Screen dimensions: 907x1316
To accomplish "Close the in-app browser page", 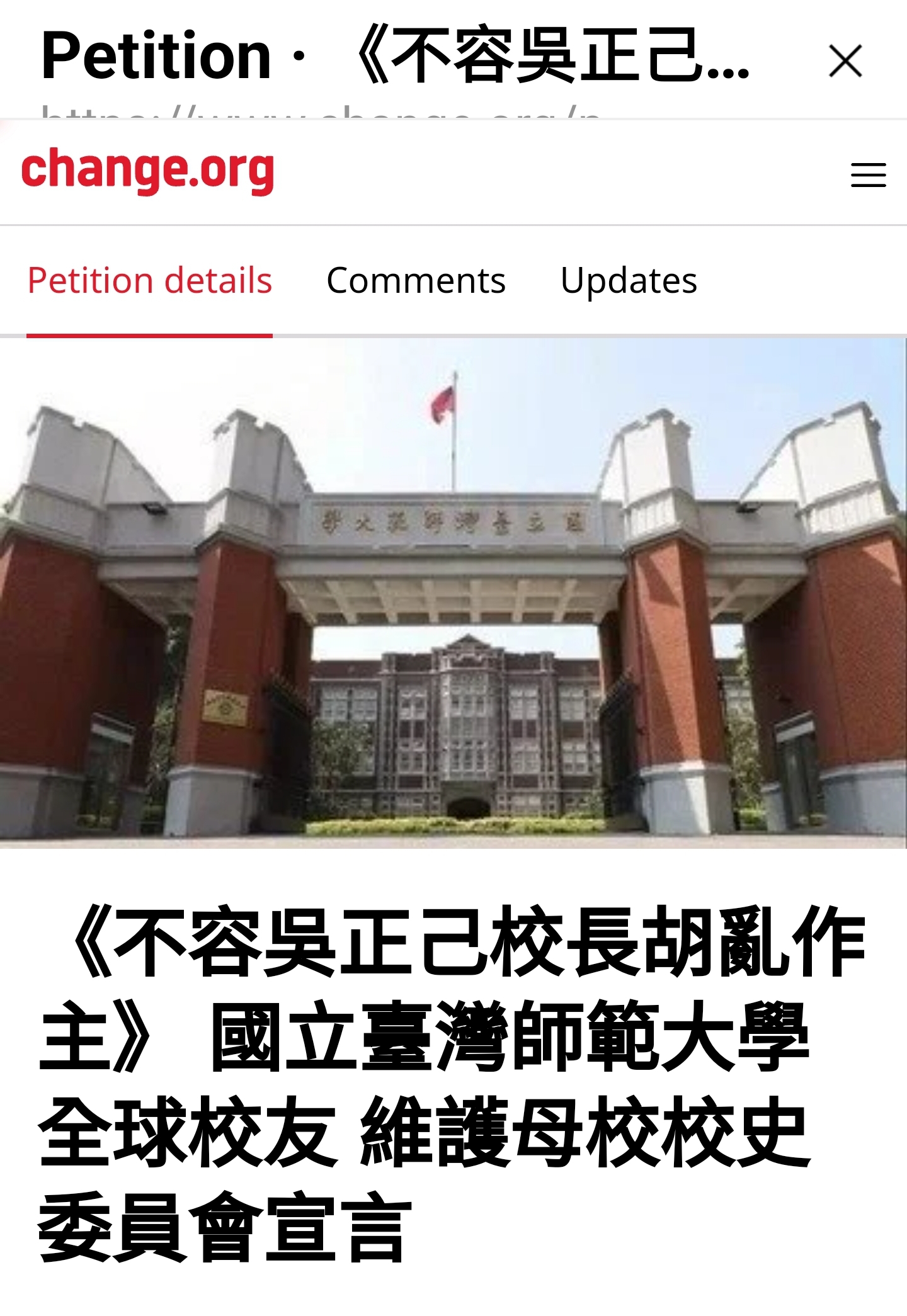I will pos(845,61).
